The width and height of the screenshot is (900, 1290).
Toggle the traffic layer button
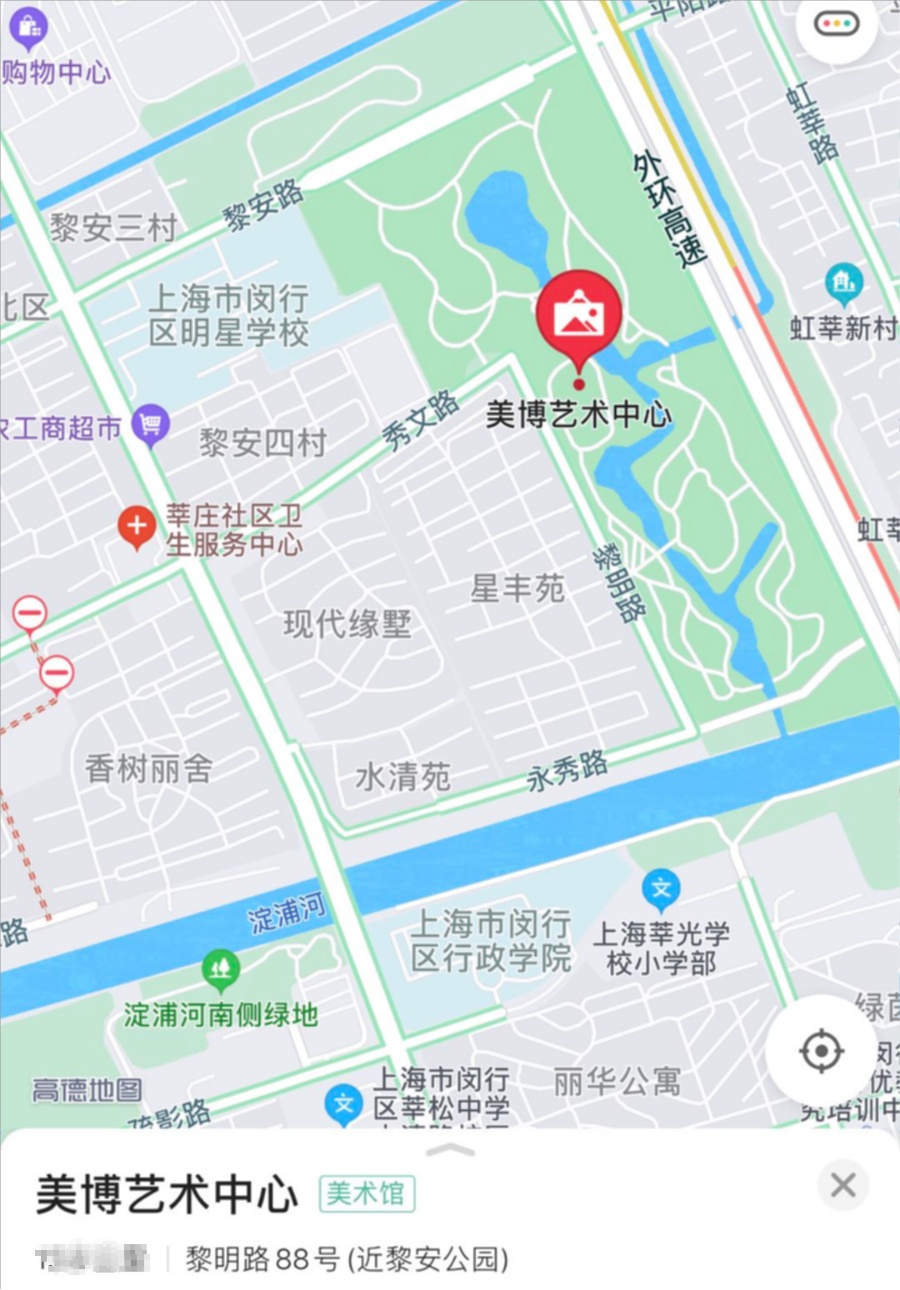(836, 24)
